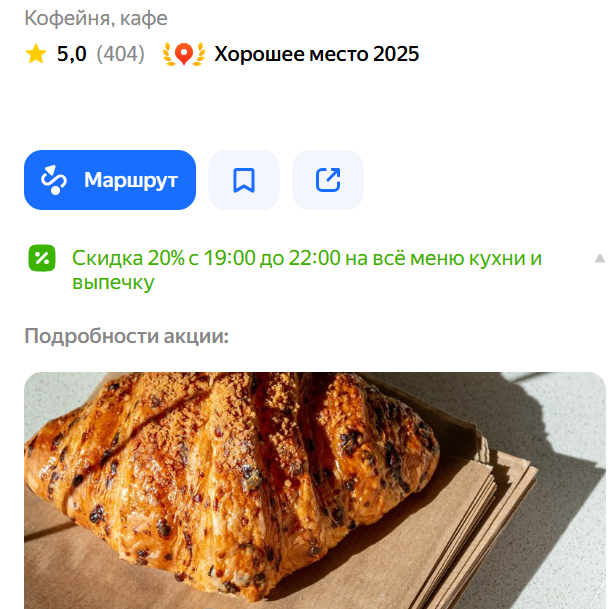Image resolution: width=615 pixels, height=609 pixels.
Task: Open the rating with 404 reviews
Action: pos(85,54)
